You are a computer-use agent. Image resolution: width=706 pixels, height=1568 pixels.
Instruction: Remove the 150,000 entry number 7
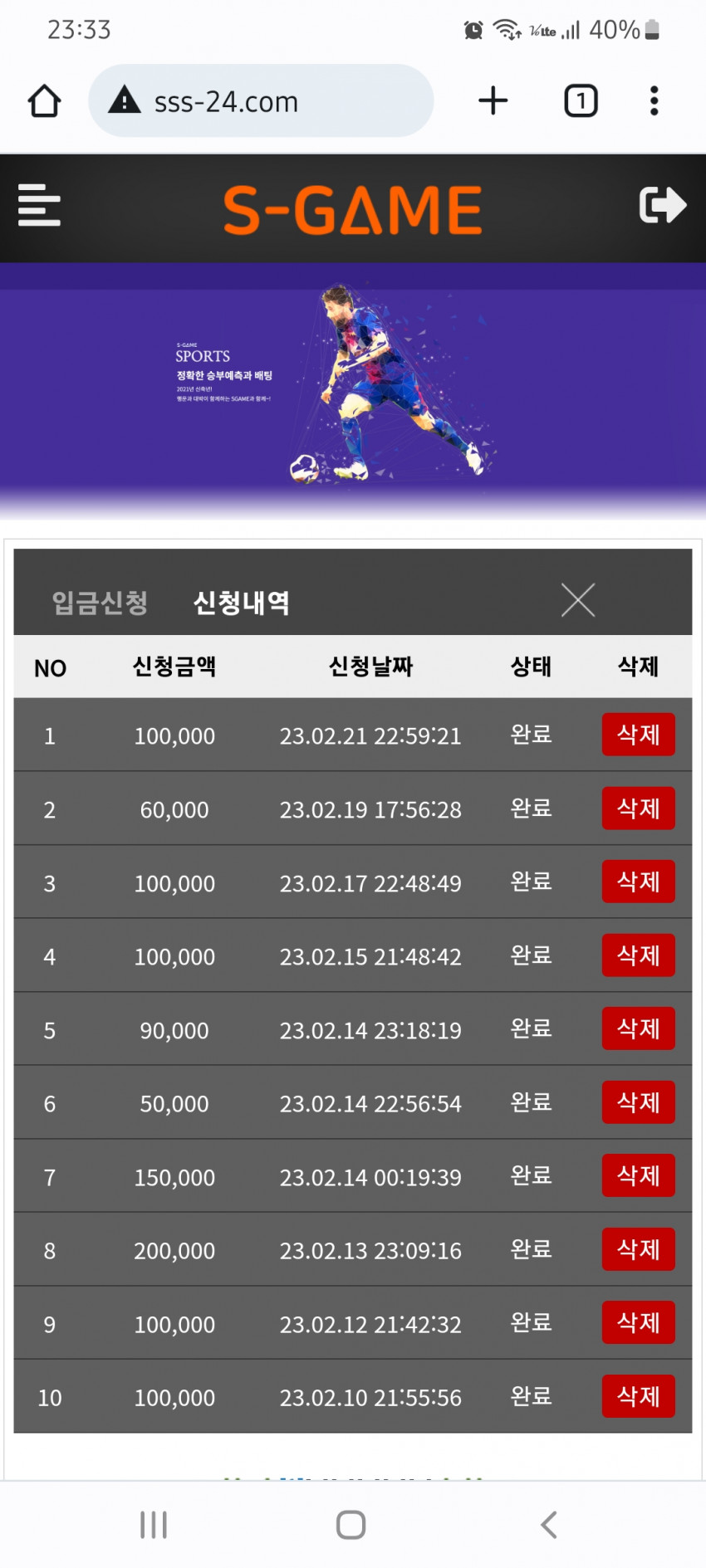pyautogui.click(x=638, y=1175)
